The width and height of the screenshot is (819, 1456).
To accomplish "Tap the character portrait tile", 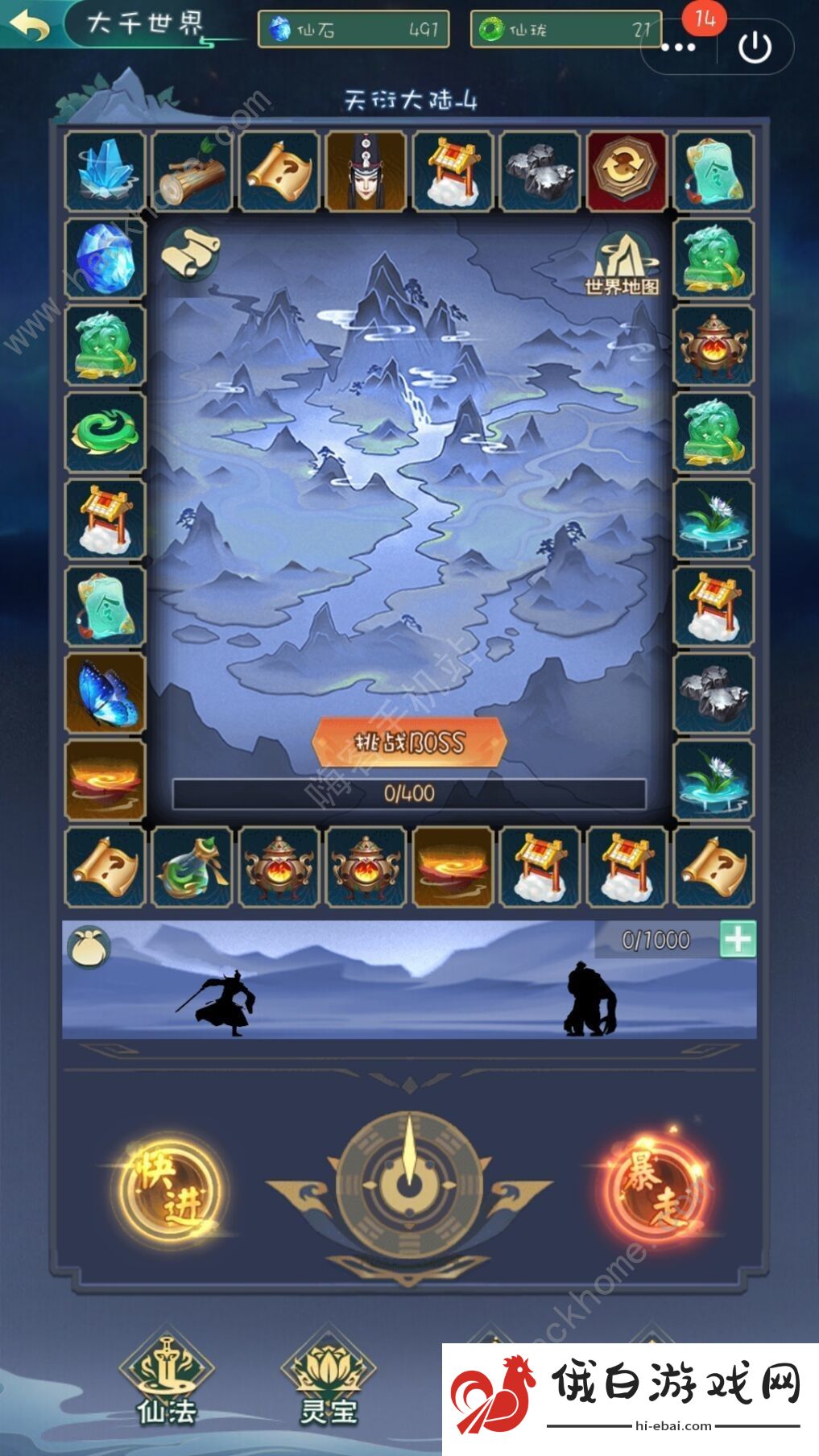I will coord(366,172).
